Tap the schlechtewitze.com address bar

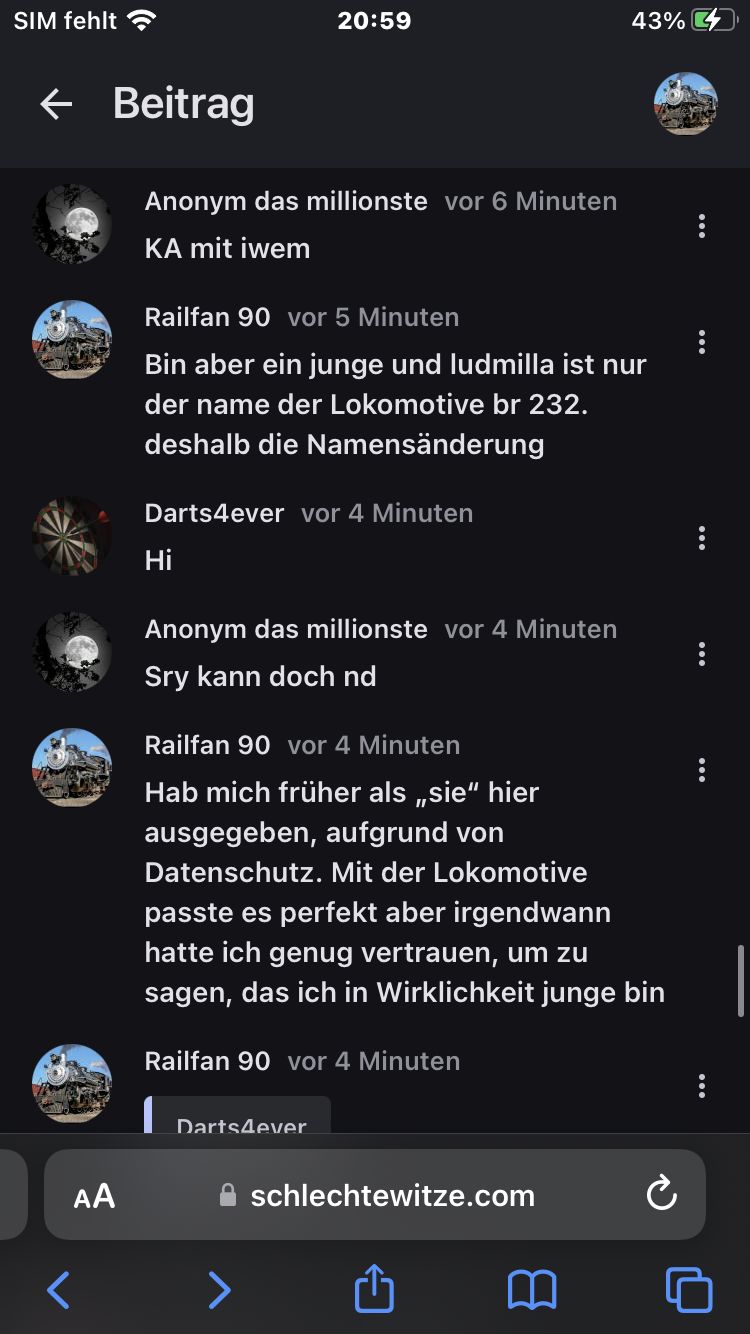click(392, 1195)
